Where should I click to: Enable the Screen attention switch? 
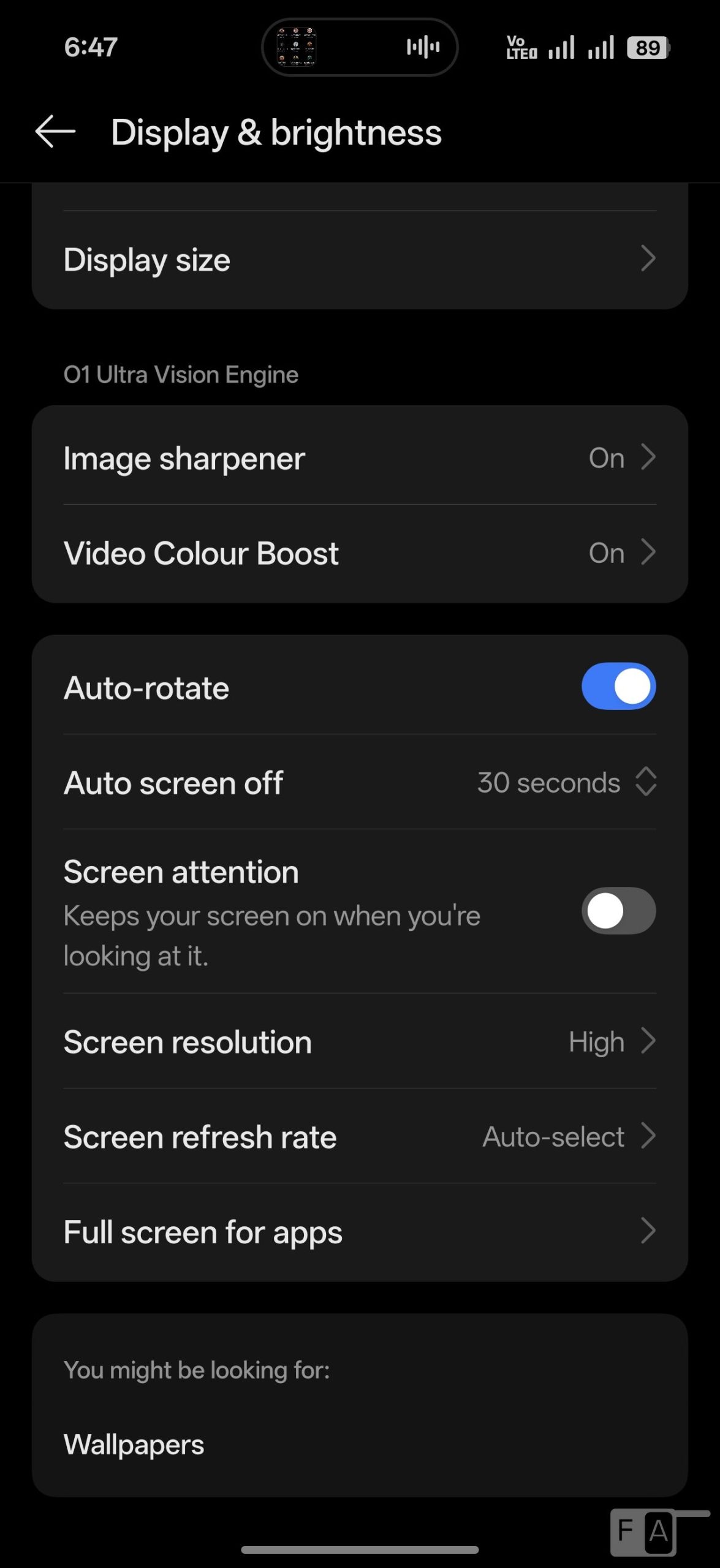[x=618, y=911]
